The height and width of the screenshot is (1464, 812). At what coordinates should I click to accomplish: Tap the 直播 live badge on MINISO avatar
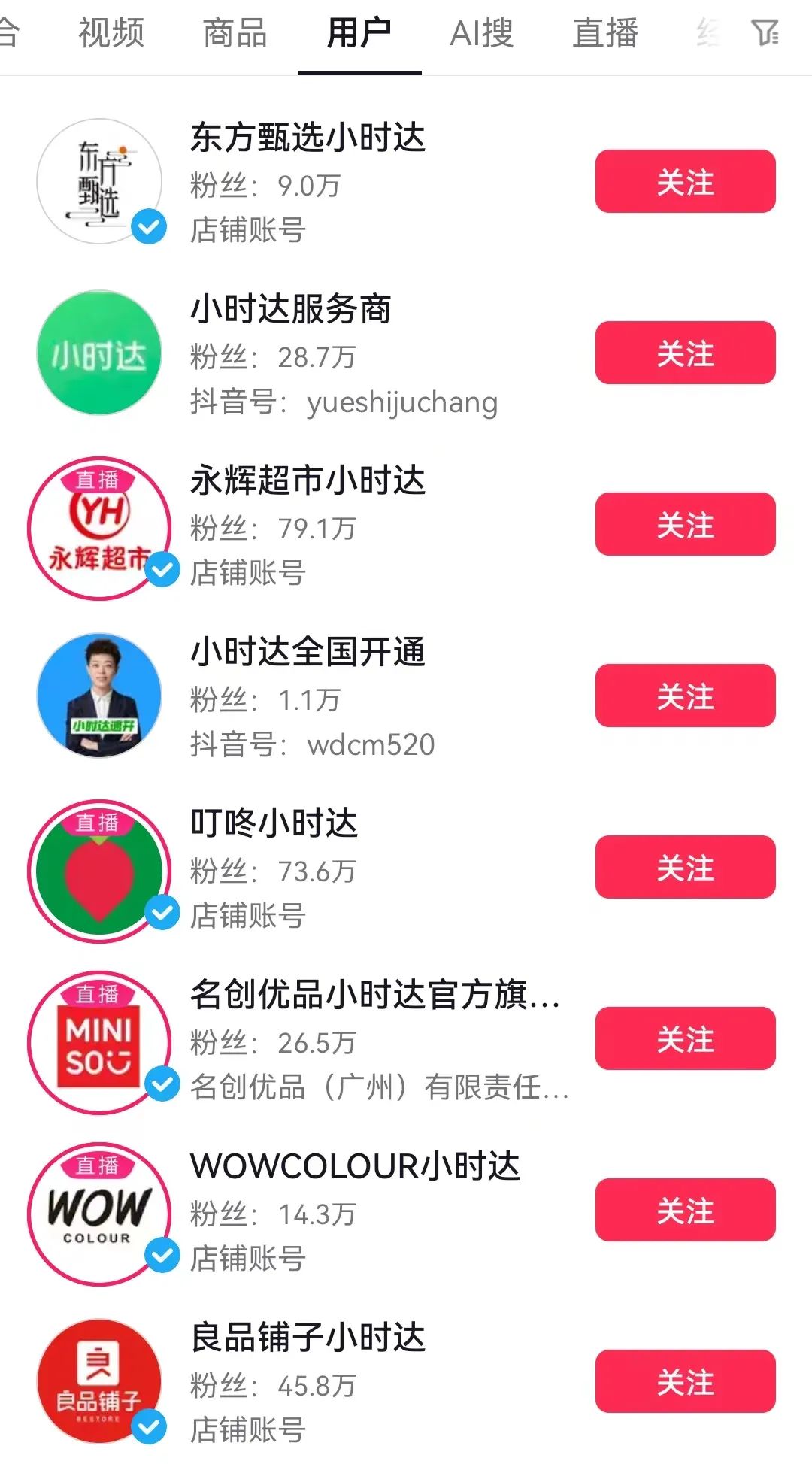tap(98, 993)
